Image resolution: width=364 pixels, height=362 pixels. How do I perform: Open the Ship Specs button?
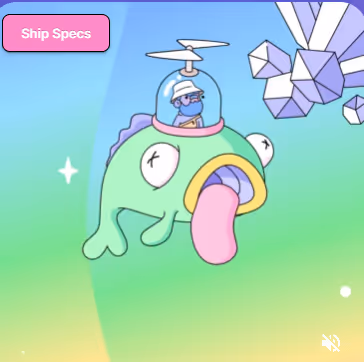[x=56, y=33]
